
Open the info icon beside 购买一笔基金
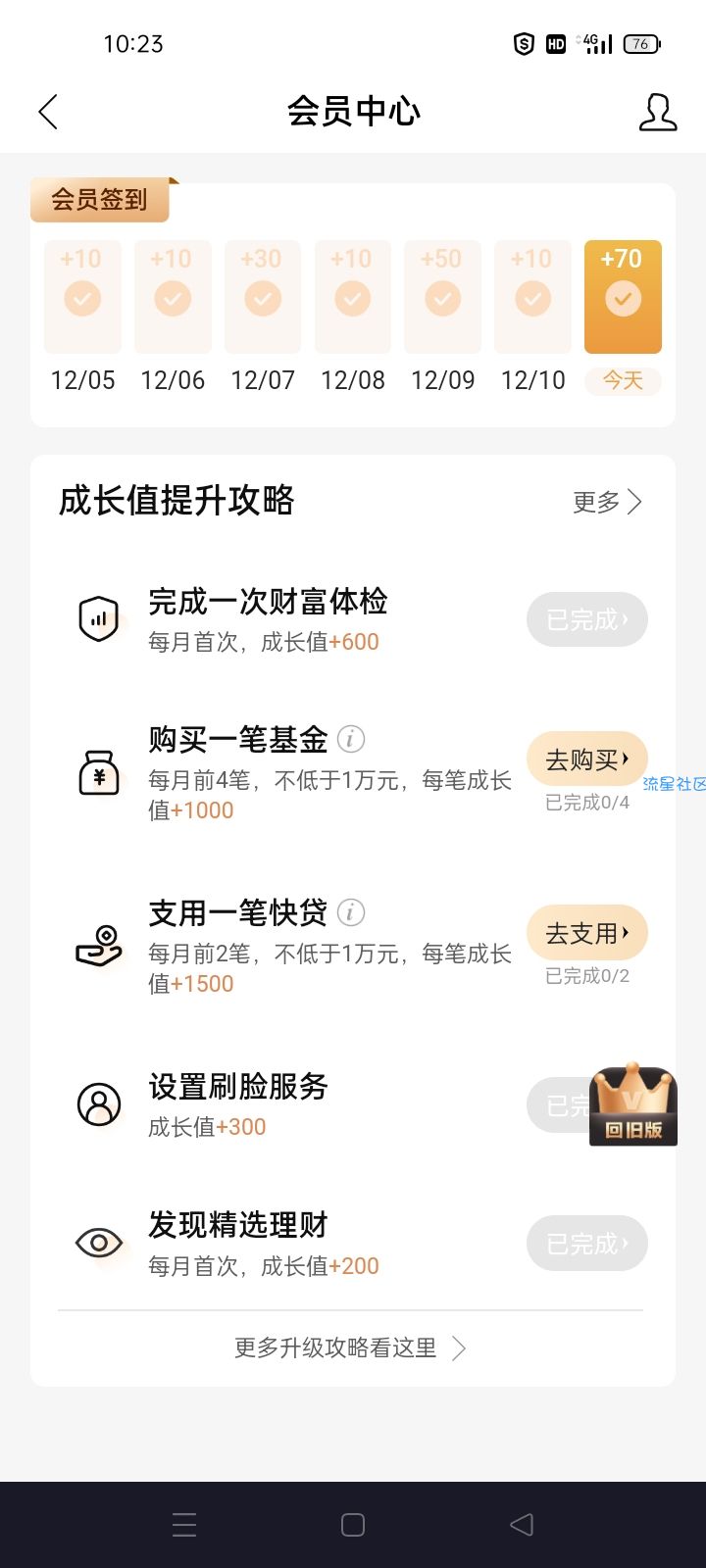(x=351, y=738)
